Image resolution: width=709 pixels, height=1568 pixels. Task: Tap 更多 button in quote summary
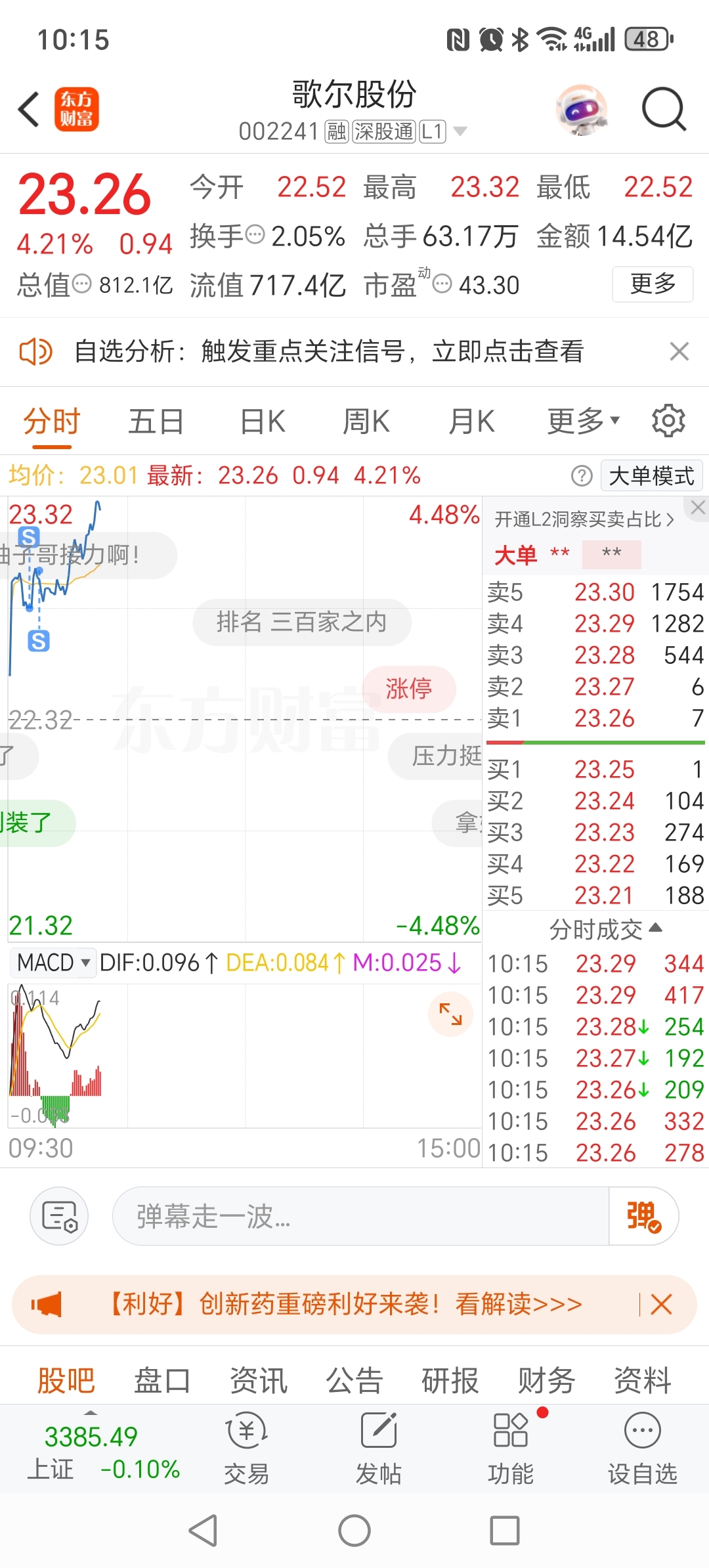tap(653, 284)
